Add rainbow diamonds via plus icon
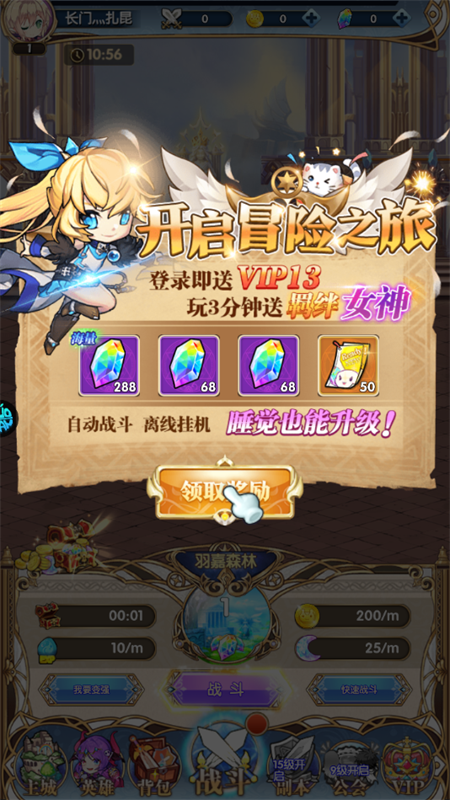This screenshot has height=800, width=450. tap(401, 19)
